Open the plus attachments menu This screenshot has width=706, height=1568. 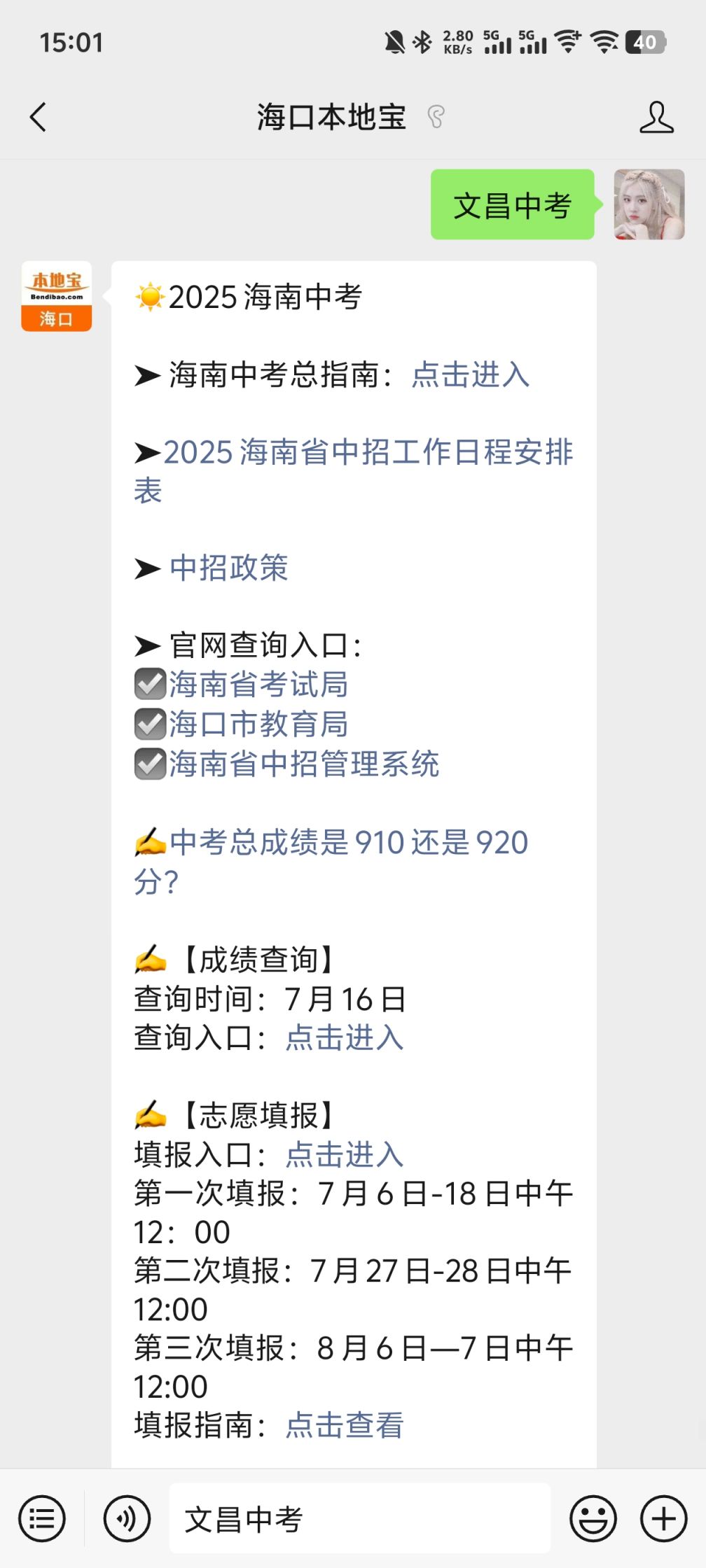(663, 1518)
